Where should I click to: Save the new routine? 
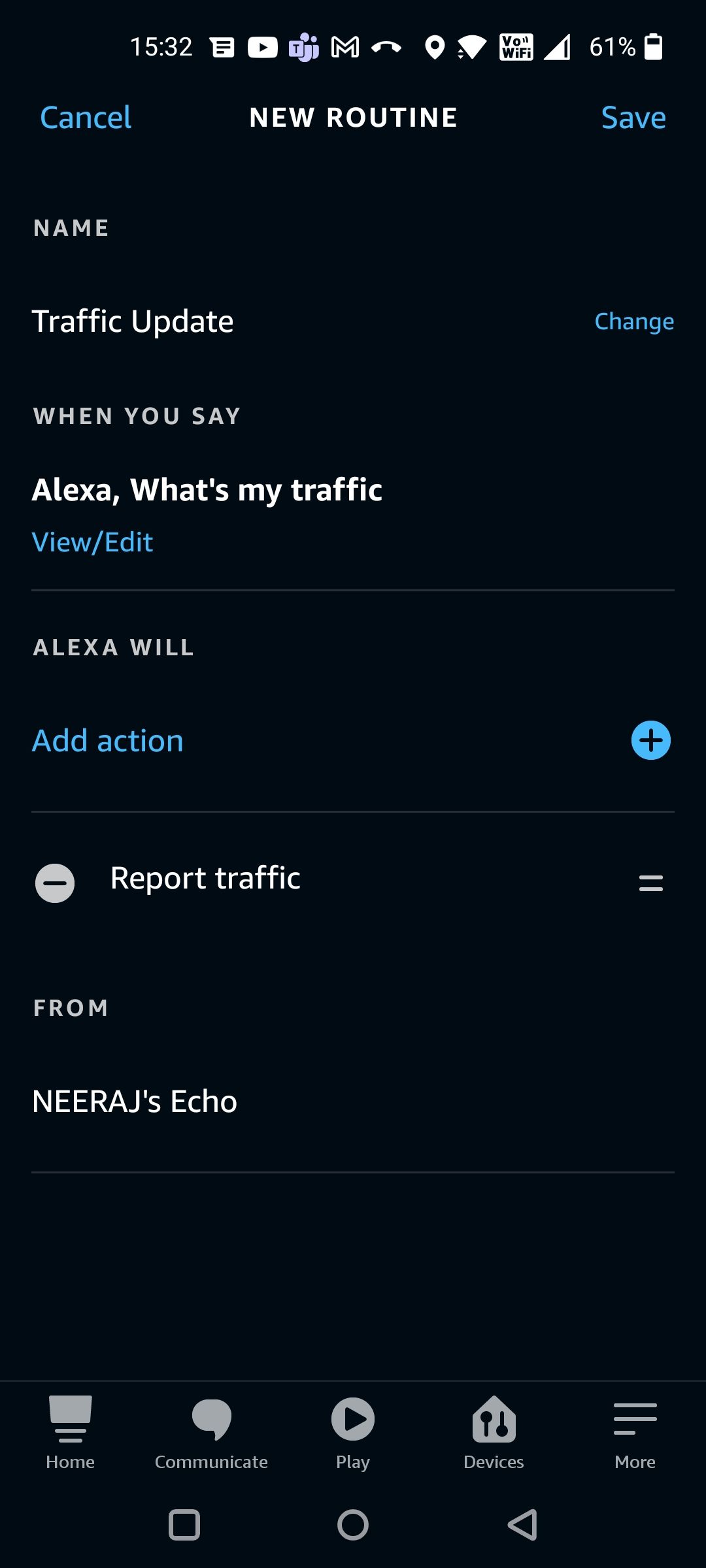click(x=633, y=118)
